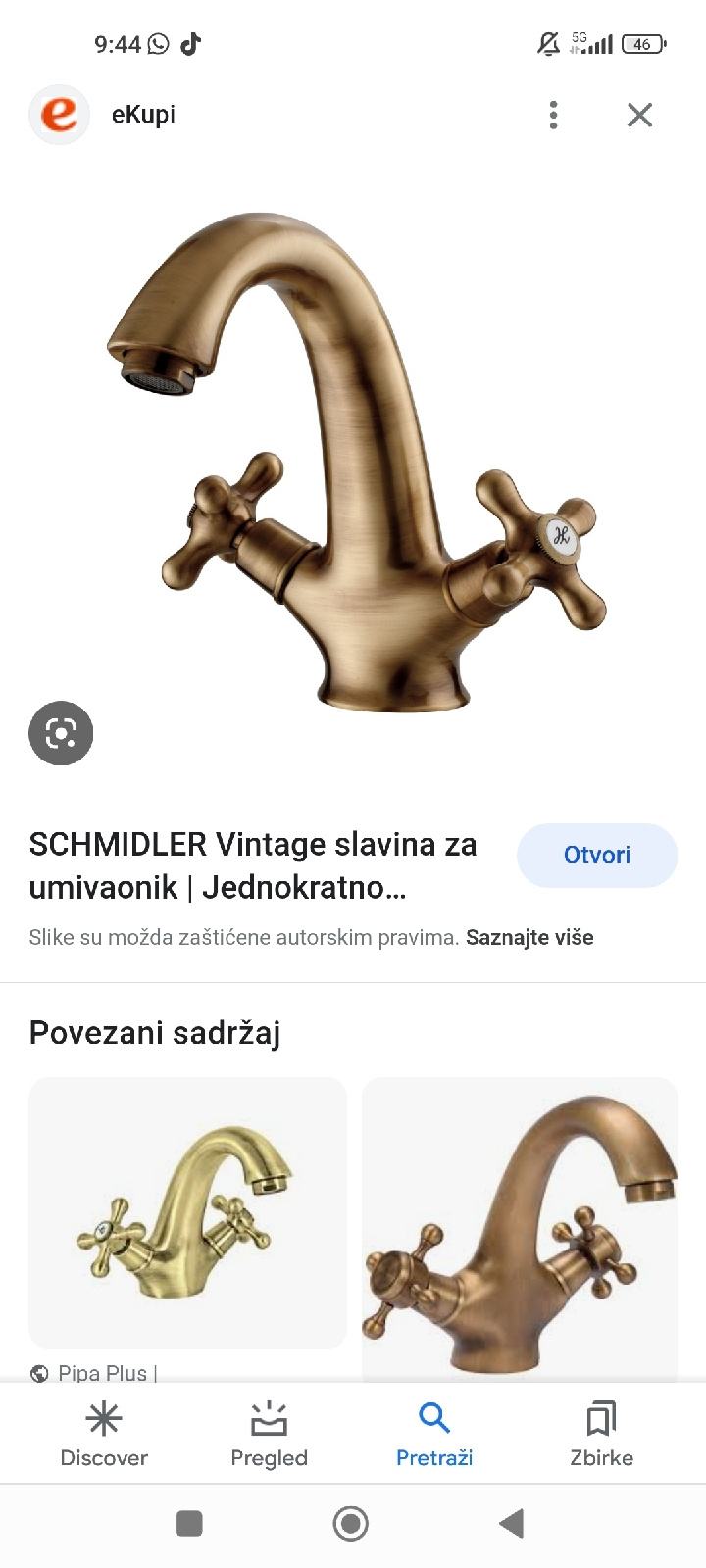Image resolution: width=706 pixels, height=1568 pixels.
Task: Switch to the Discover tab
Action: point(104,1434)
